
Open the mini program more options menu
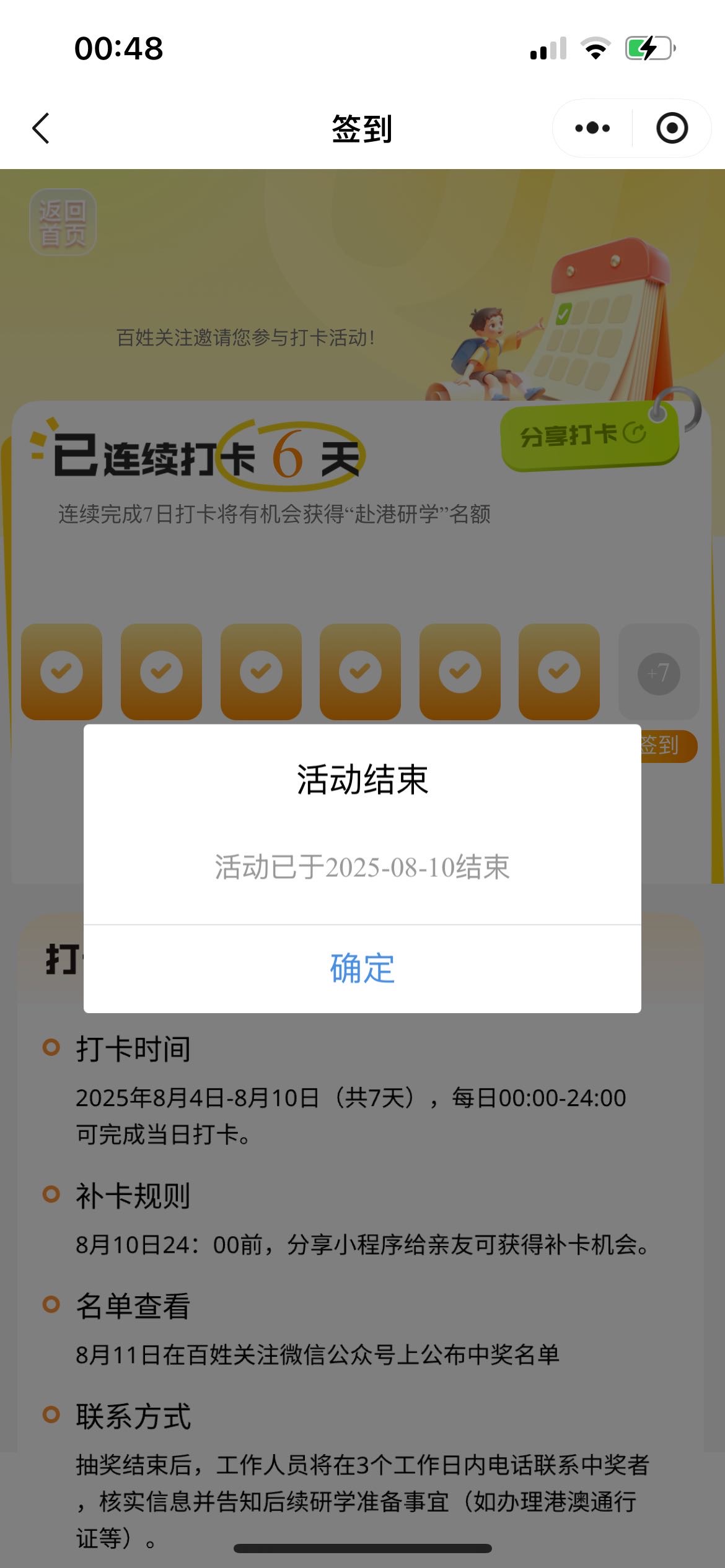[x=592, y=128]
